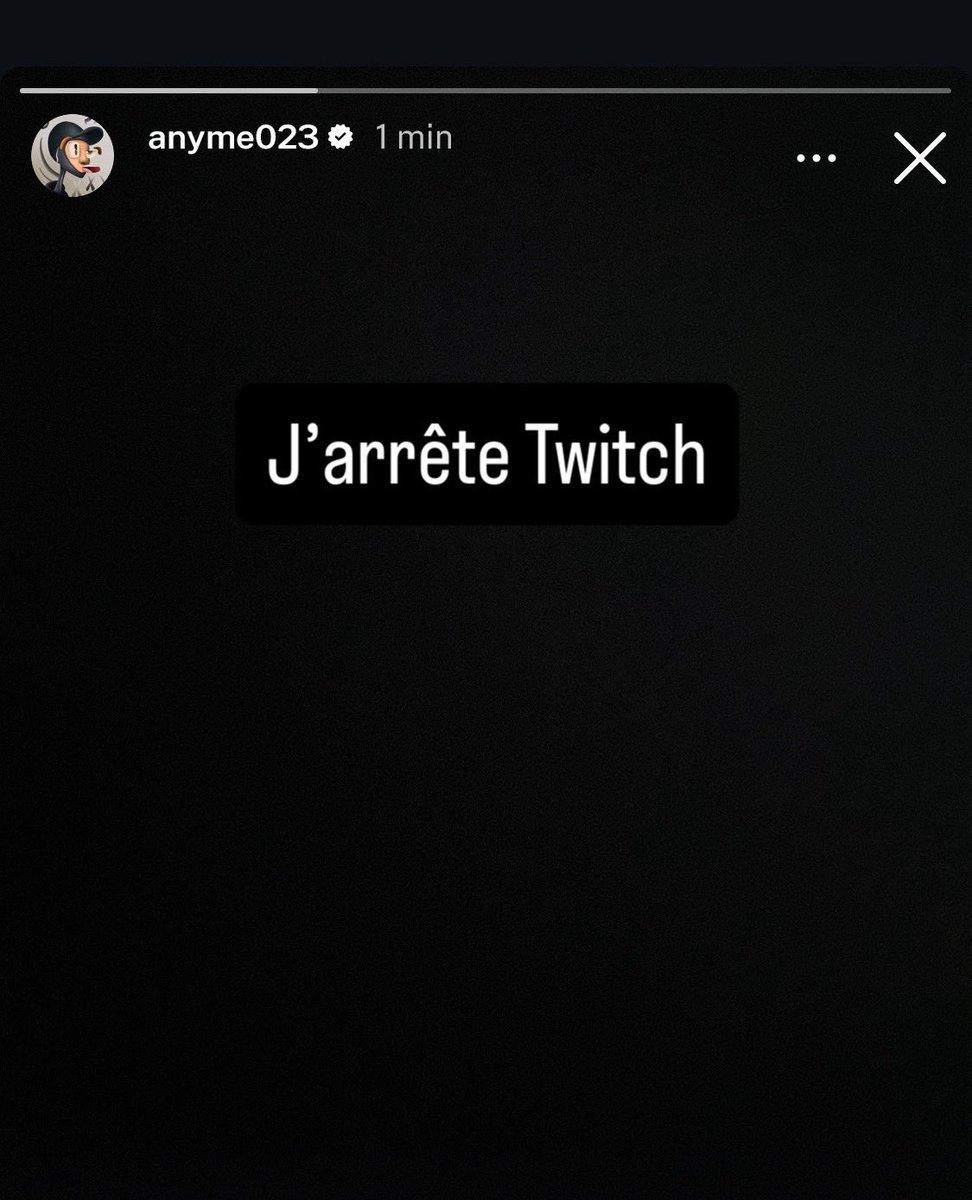Open anyme023's profile picture
972x1200 pixels.
(x=72, y=155)
